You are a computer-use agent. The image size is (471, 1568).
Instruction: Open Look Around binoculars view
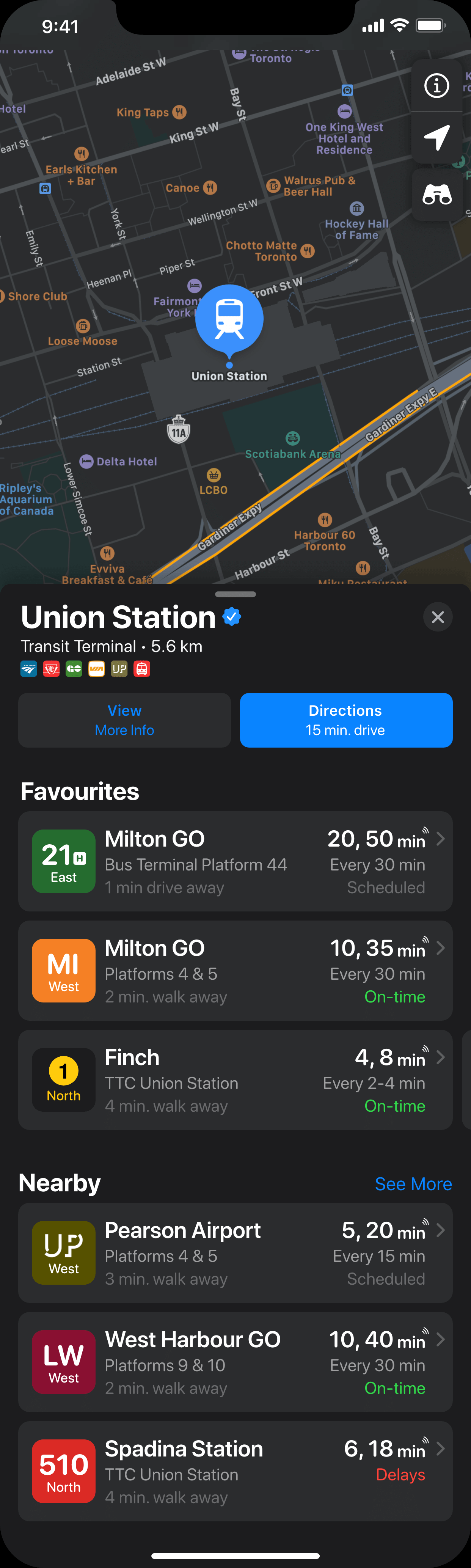[x=436, y=195]
